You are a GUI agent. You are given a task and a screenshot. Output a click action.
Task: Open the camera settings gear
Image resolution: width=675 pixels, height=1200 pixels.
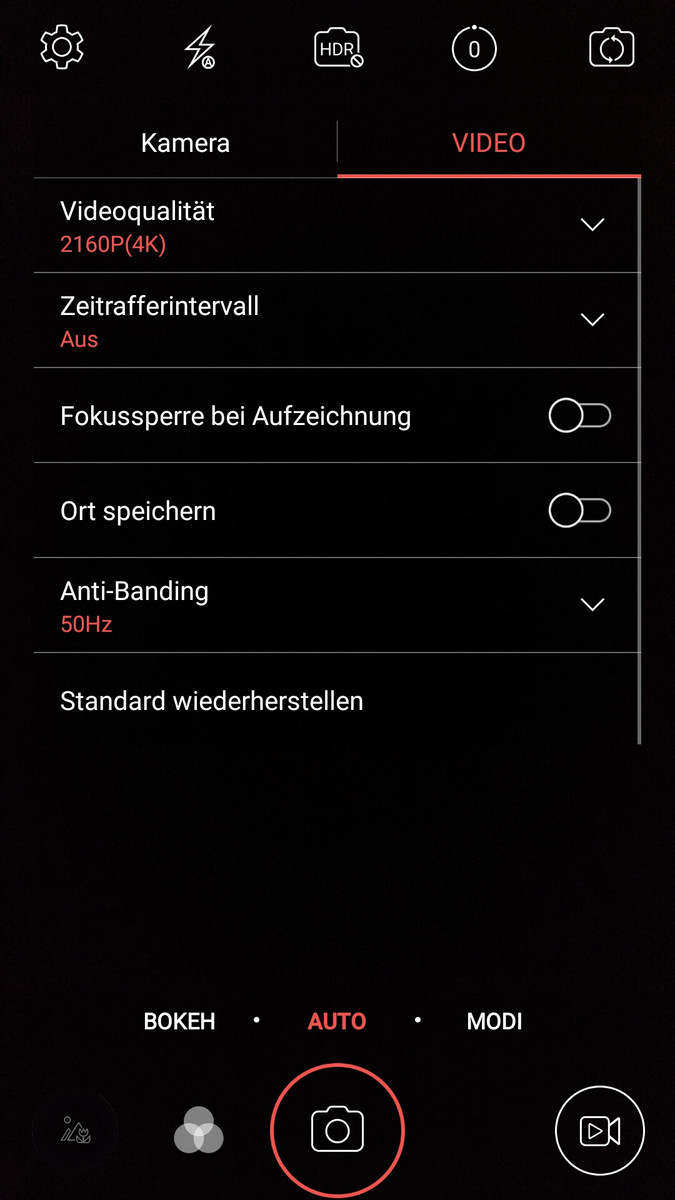click(62, 48)
